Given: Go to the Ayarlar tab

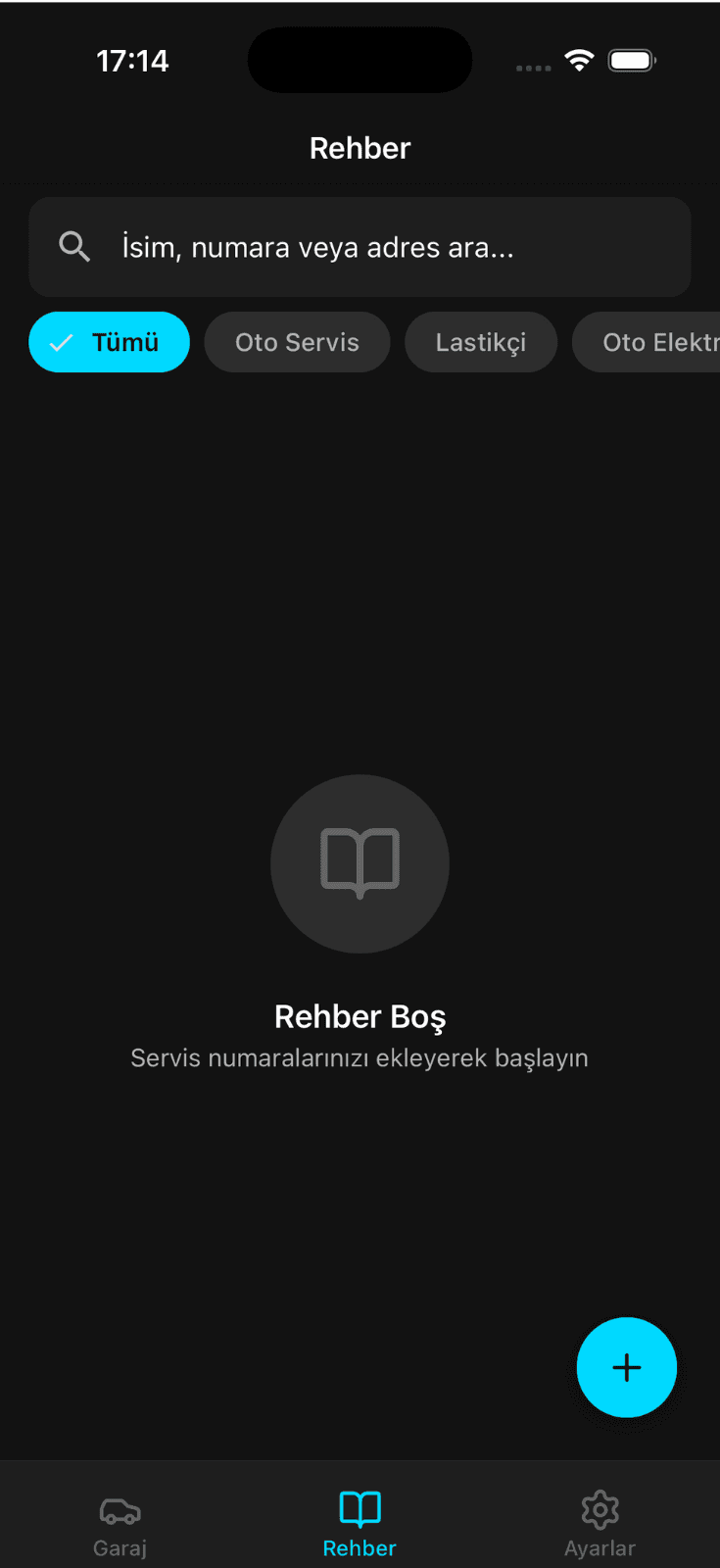Looking at the screenshot, I should (x=600, y=1525).
